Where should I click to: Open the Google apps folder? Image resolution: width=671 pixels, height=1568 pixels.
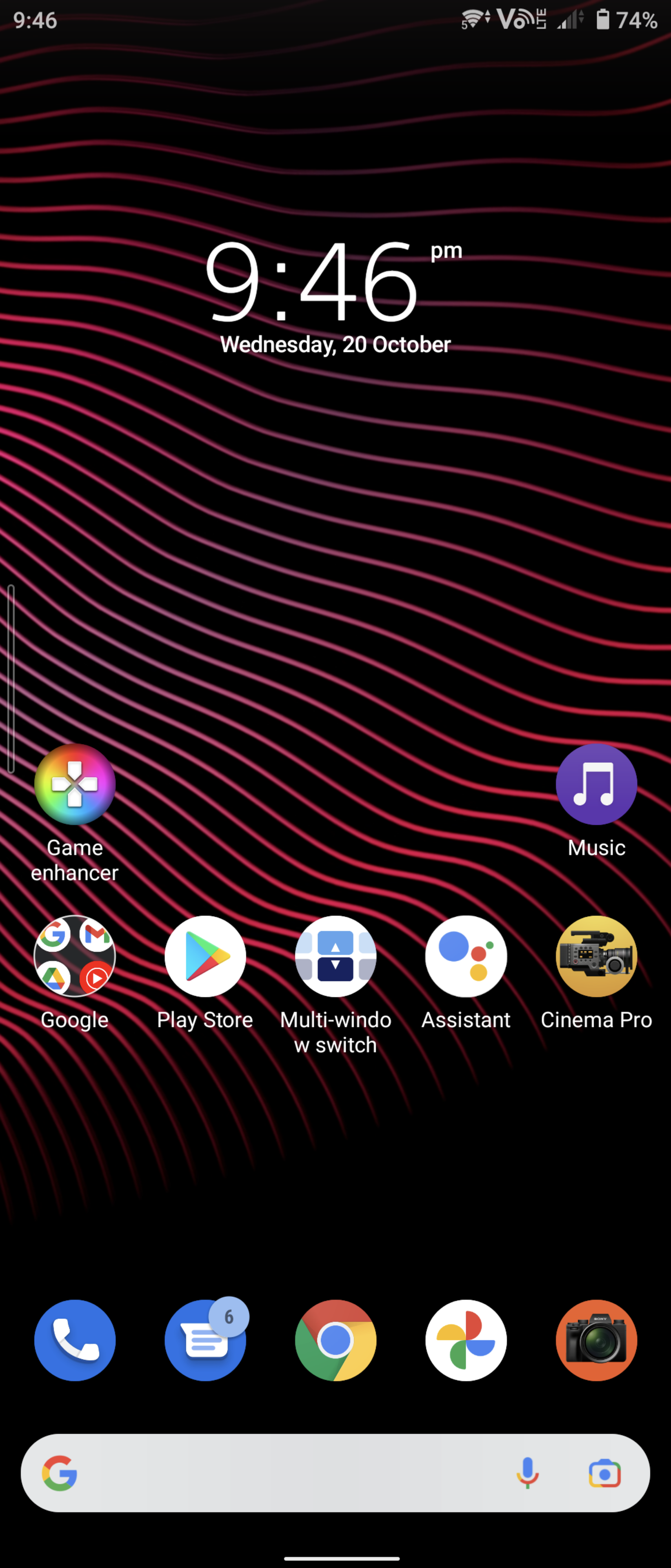(x=75, y=956)
